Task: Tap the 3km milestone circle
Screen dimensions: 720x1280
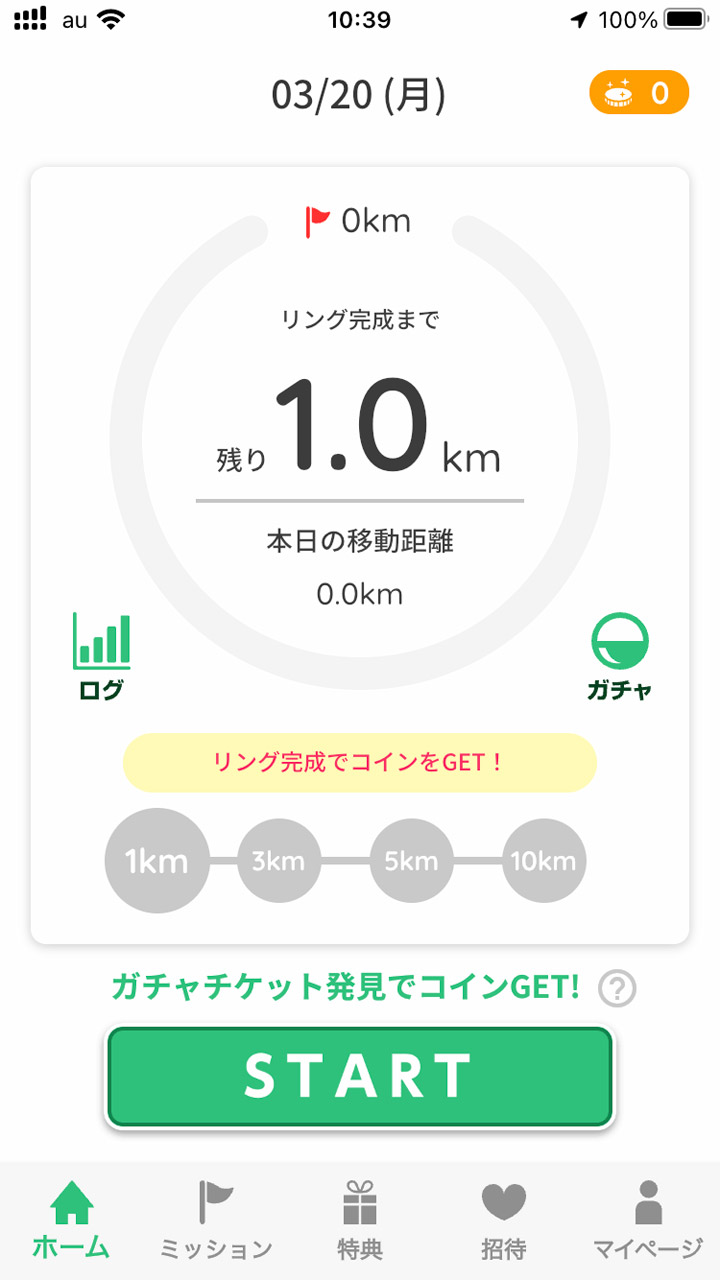Action: [x=278, y=859]
